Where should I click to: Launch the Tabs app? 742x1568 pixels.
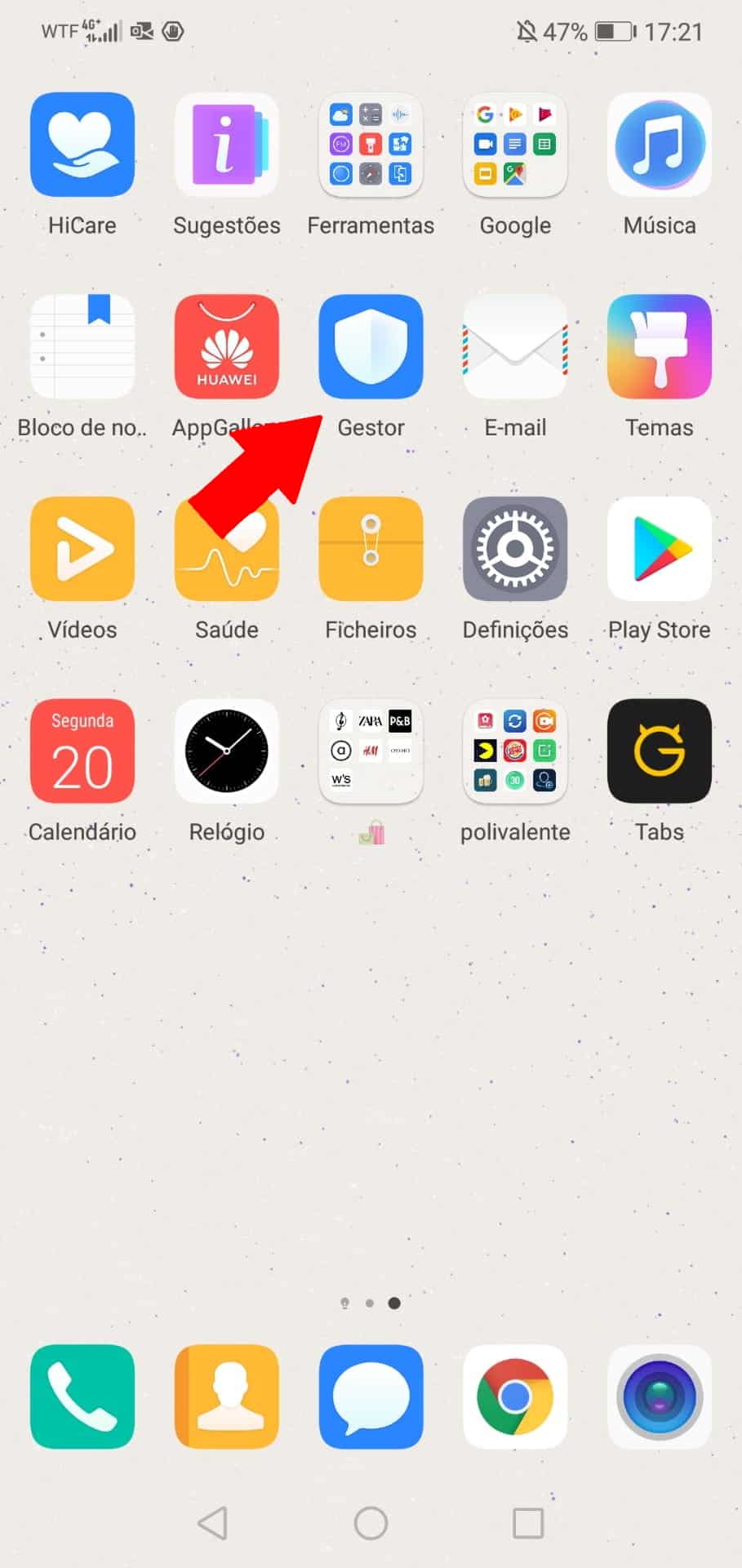[x=660, y=751]
